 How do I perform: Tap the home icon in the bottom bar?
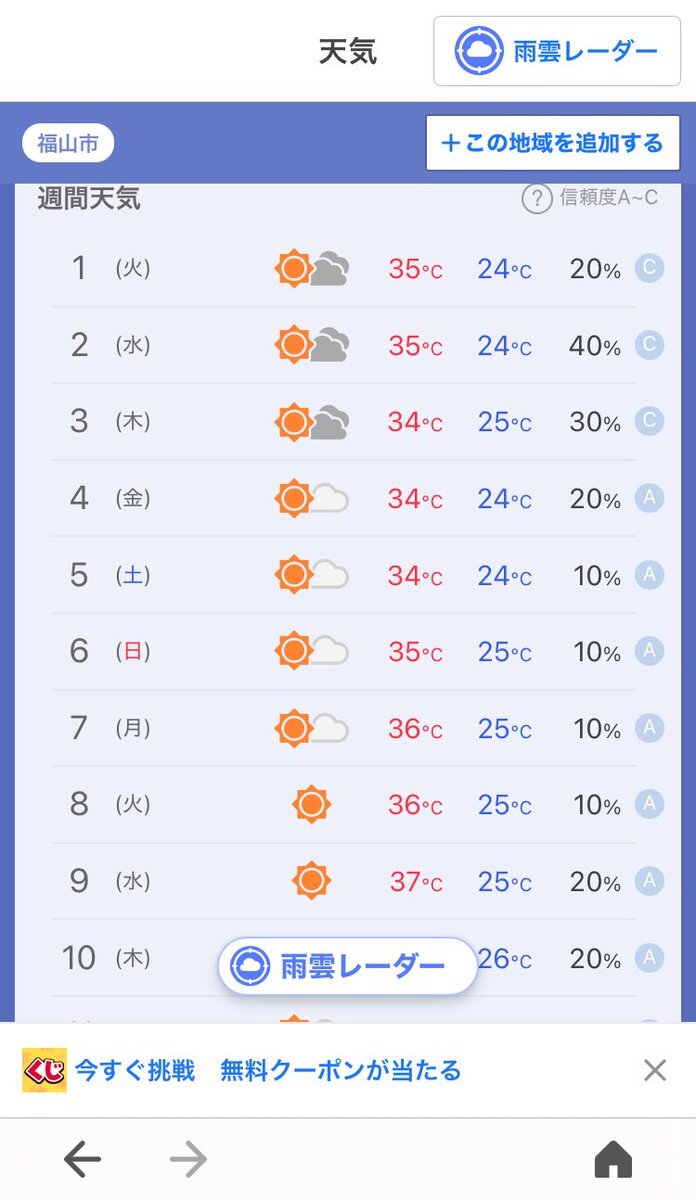(613, 1160)
